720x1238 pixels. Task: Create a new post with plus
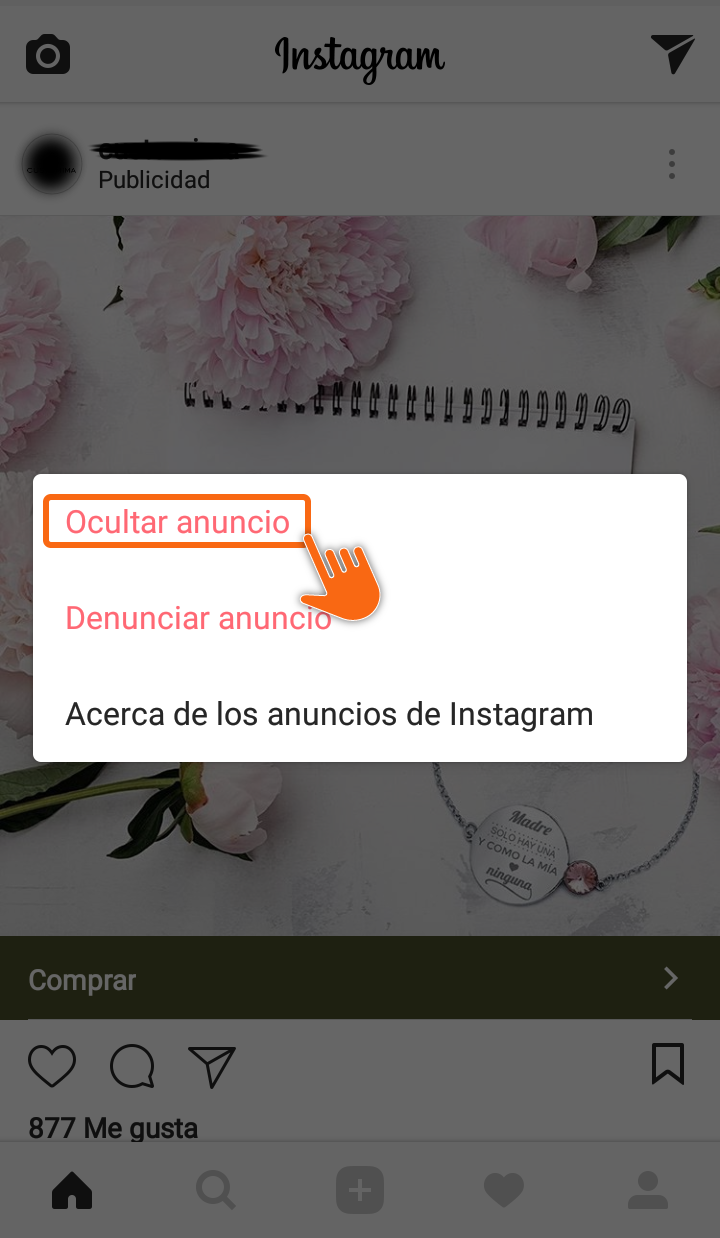[x=360, y=1190]
